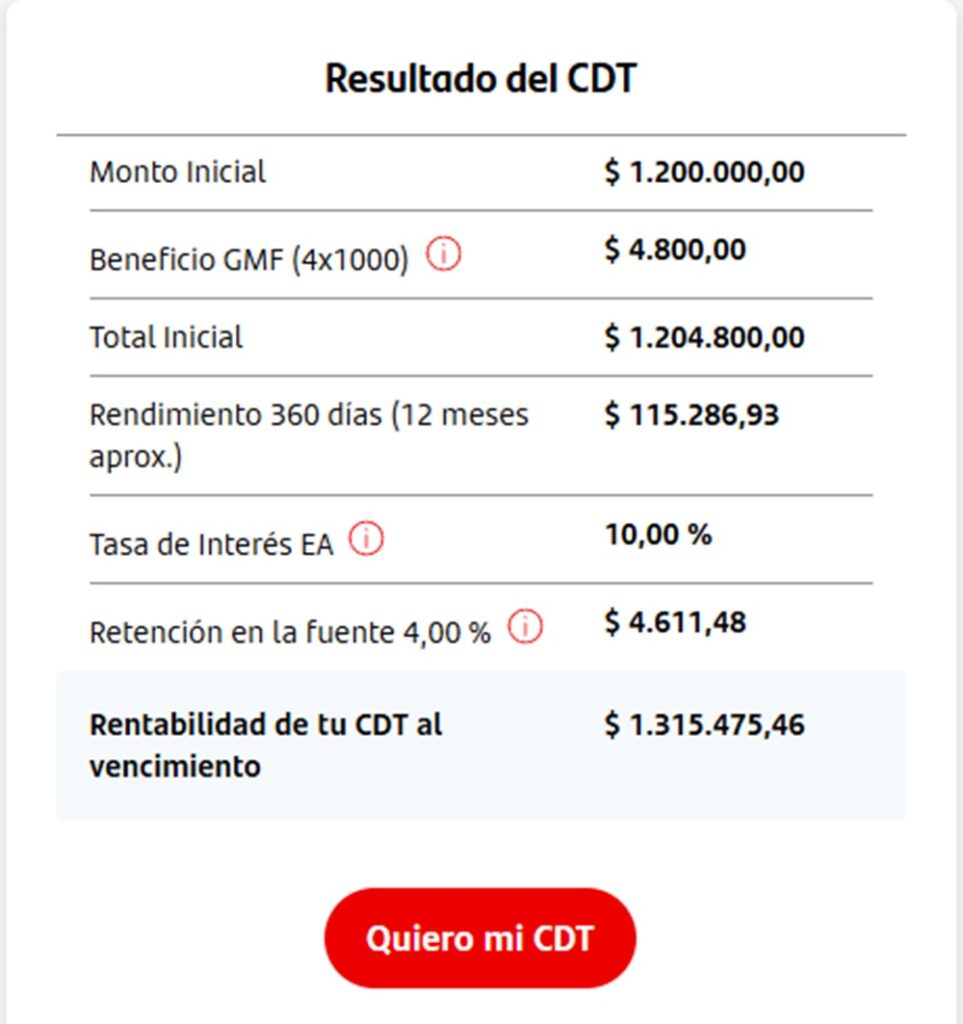Click the red rounded CDT request button
The width and height of the screenshot is (963, 1024).
[x=480, y=936]
